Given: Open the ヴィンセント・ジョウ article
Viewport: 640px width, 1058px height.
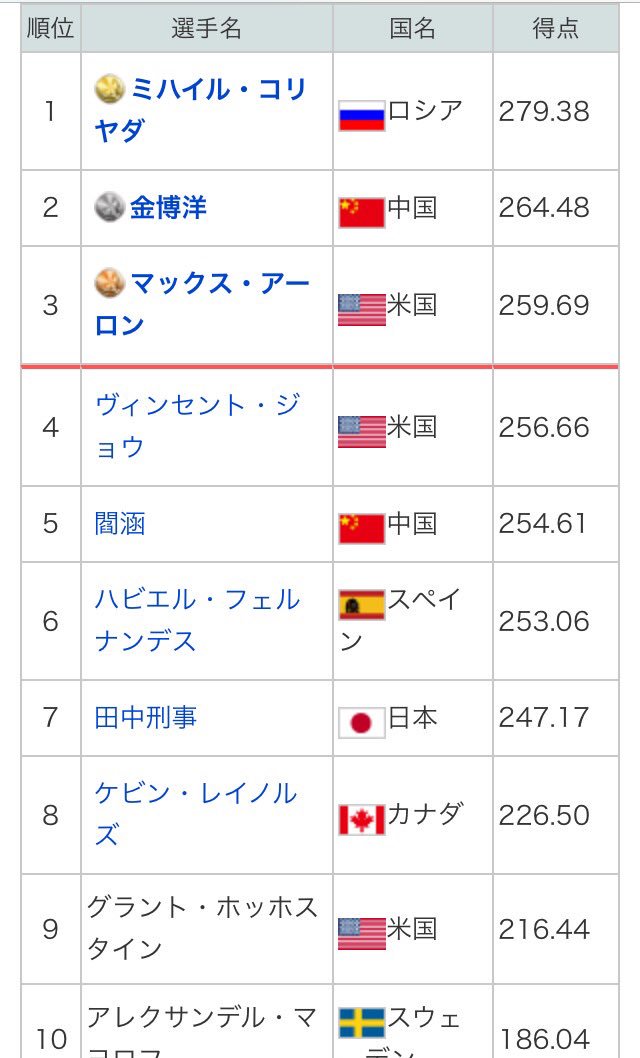Looking at the screenshot, I should pos(197,407).
